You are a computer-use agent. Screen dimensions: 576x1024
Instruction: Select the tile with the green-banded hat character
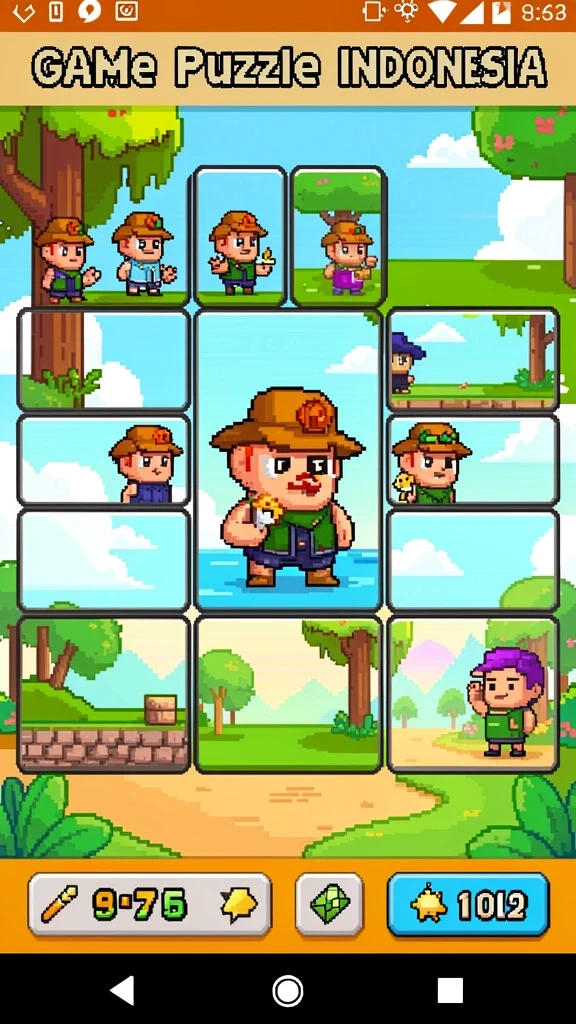click(x=473, y=460)
